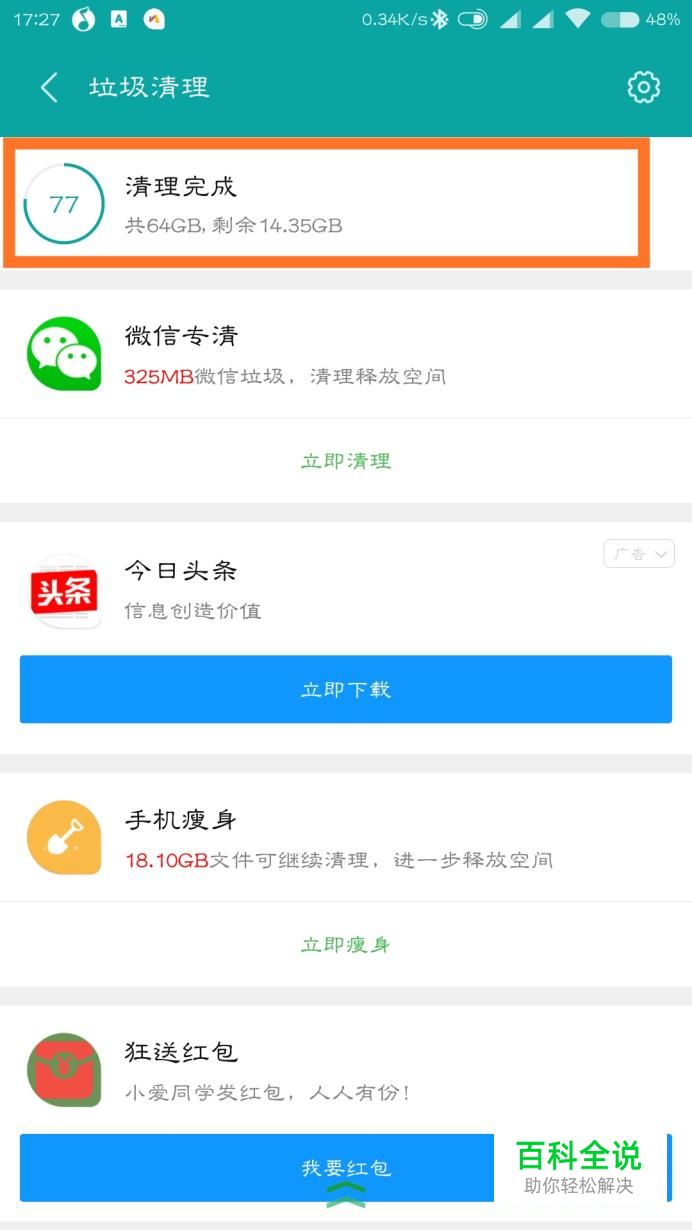Open the 狂送红包 card

click(346, 1070)
